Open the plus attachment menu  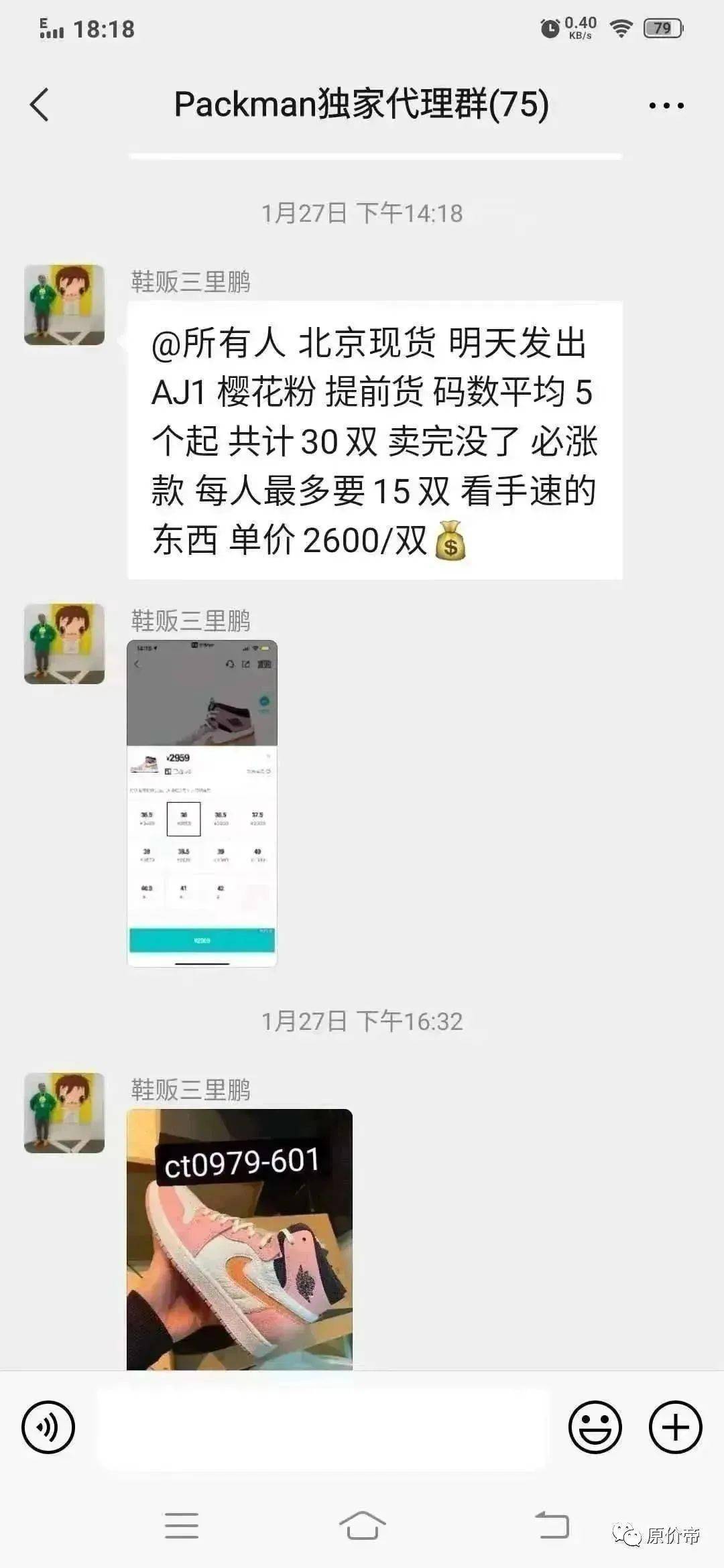676,1427
